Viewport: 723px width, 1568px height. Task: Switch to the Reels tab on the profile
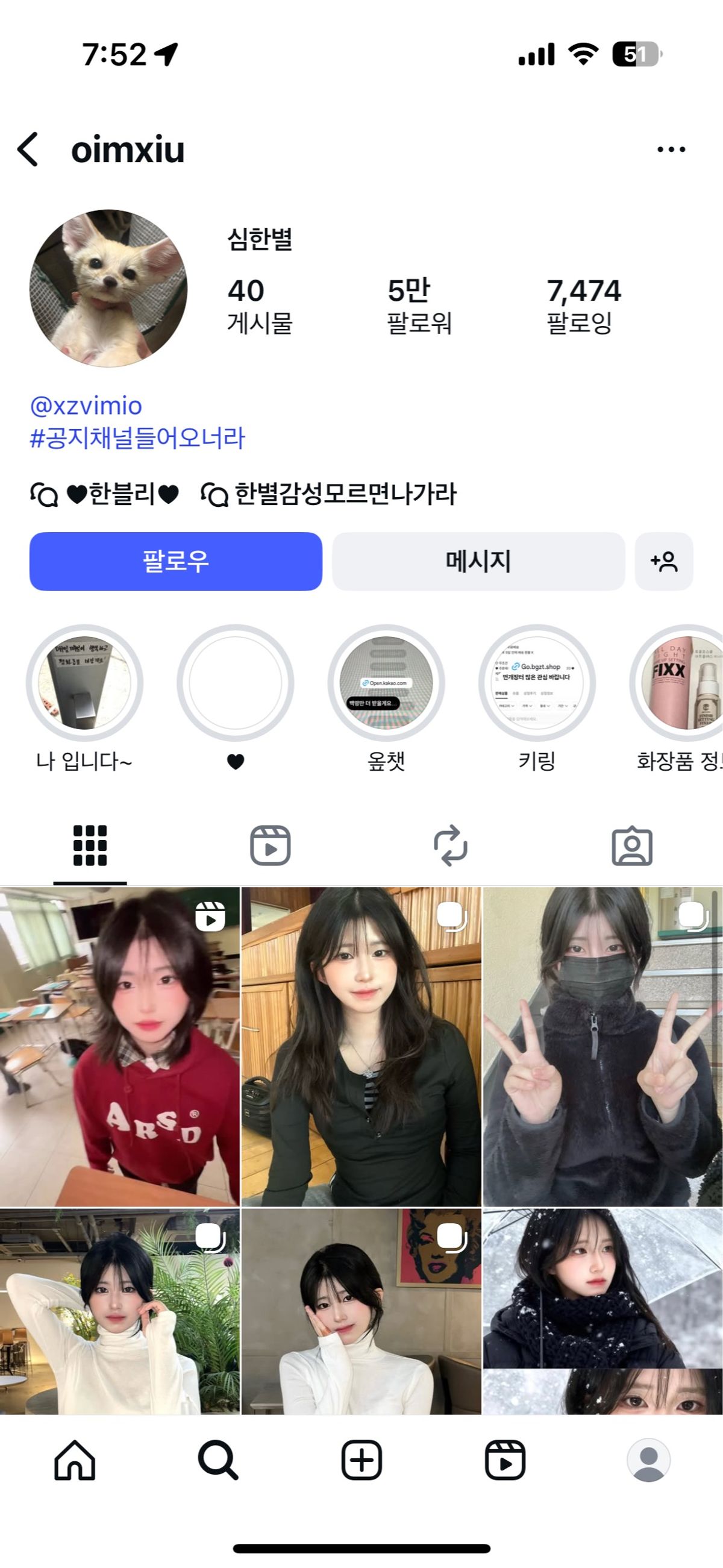270,845
